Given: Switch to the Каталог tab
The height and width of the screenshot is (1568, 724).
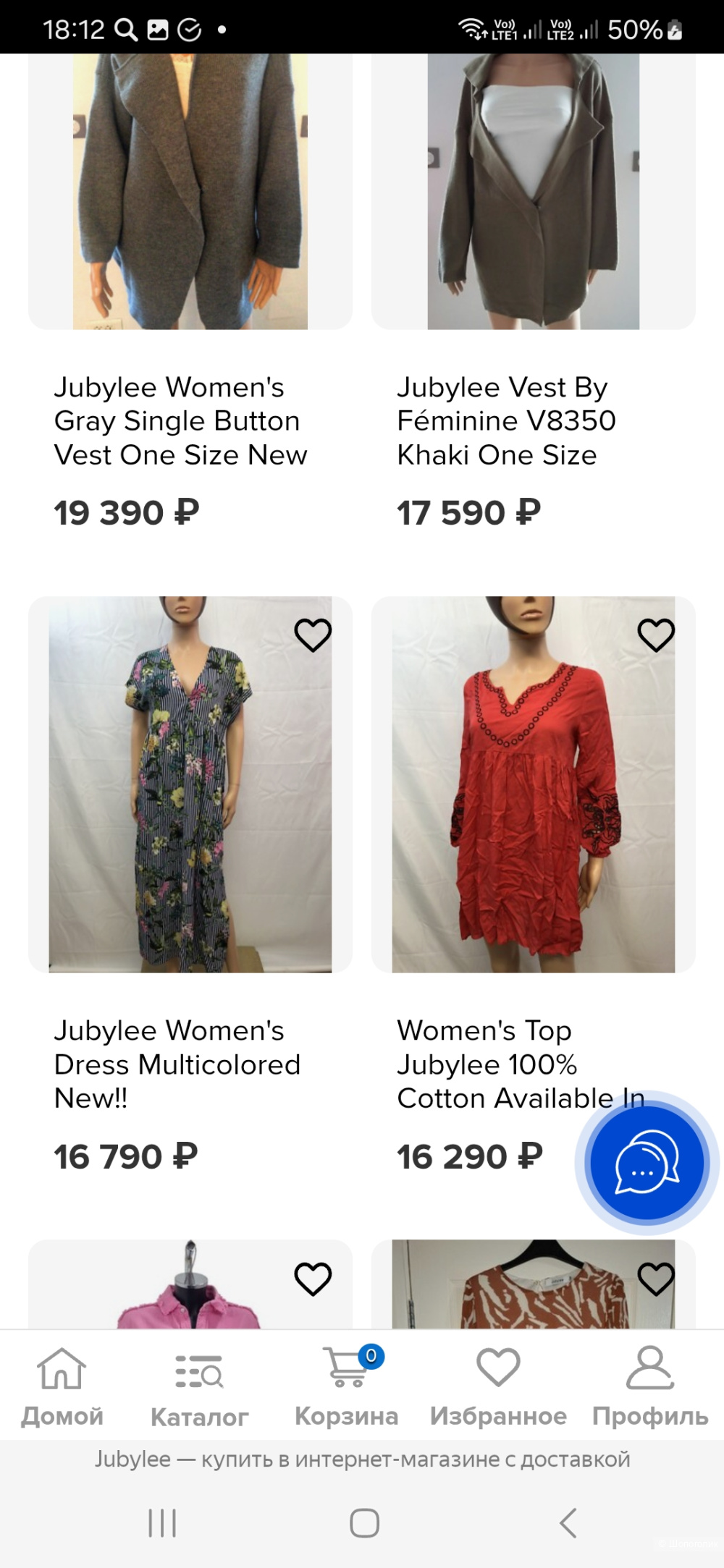Looking at the screenshot, I should tap(199, 1386).
